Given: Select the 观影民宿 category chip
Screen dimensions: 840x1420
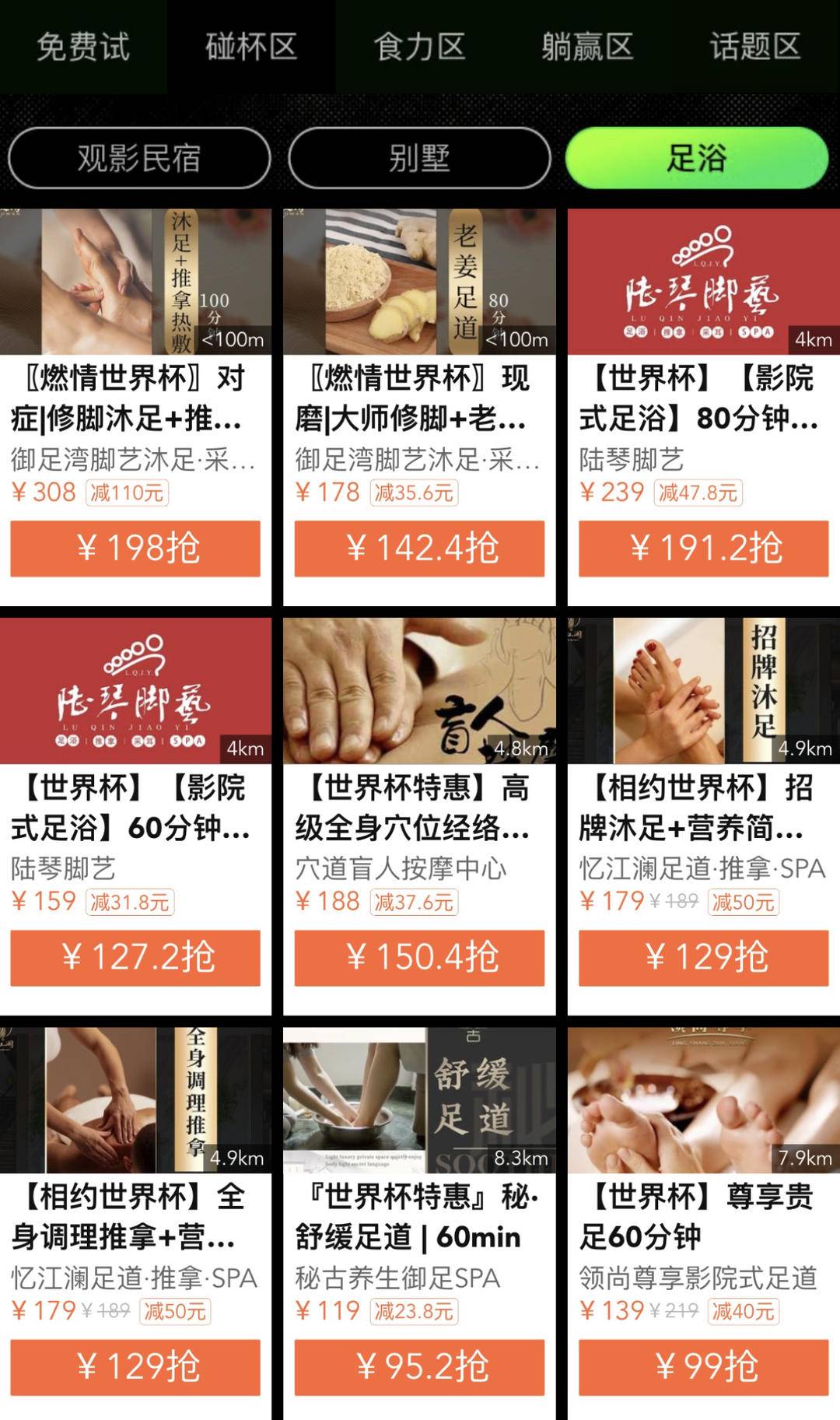Looking at the screenshot, I should coord(139,158).
